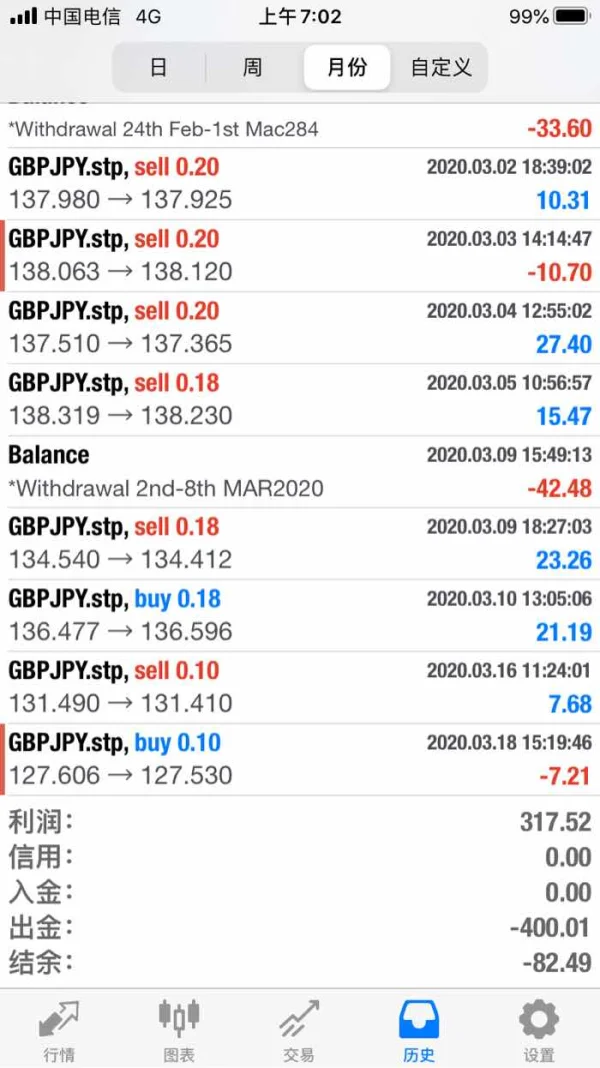Screen dimensions: 600x1068
Task: Switch to the 日 period filter
Action: [158, 68]
